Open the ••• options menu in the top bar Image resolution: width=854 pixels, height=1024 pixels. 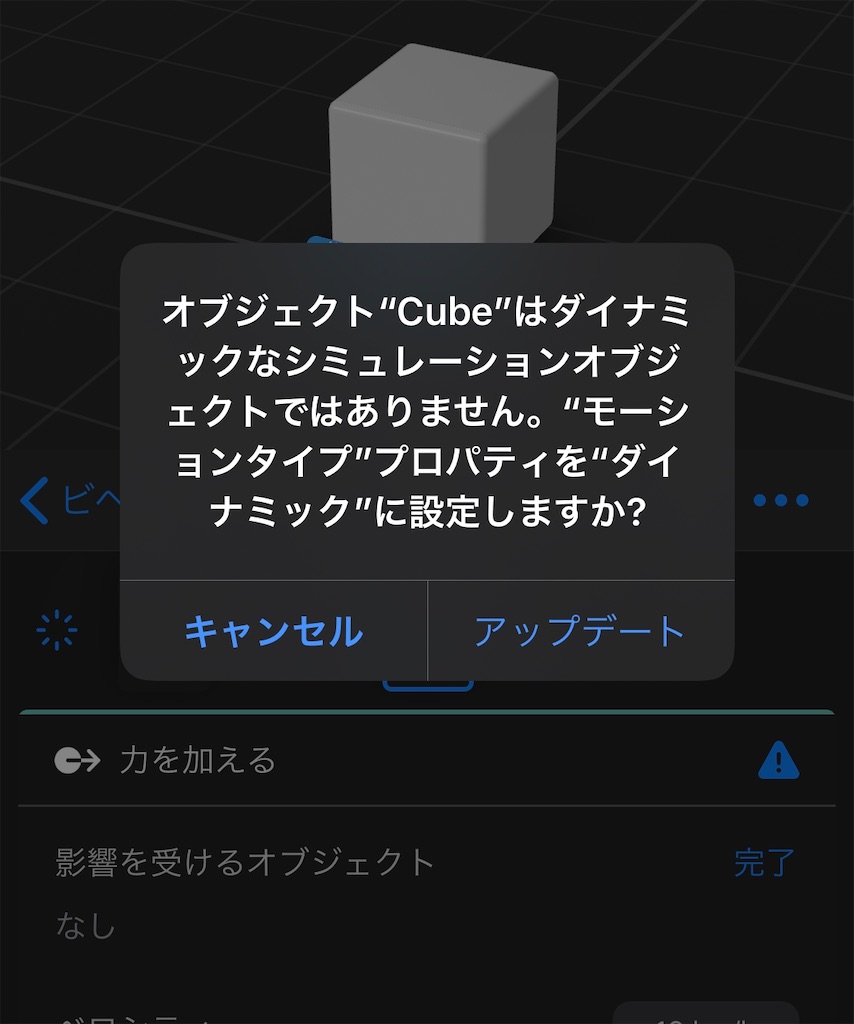[x=779, y=500]
